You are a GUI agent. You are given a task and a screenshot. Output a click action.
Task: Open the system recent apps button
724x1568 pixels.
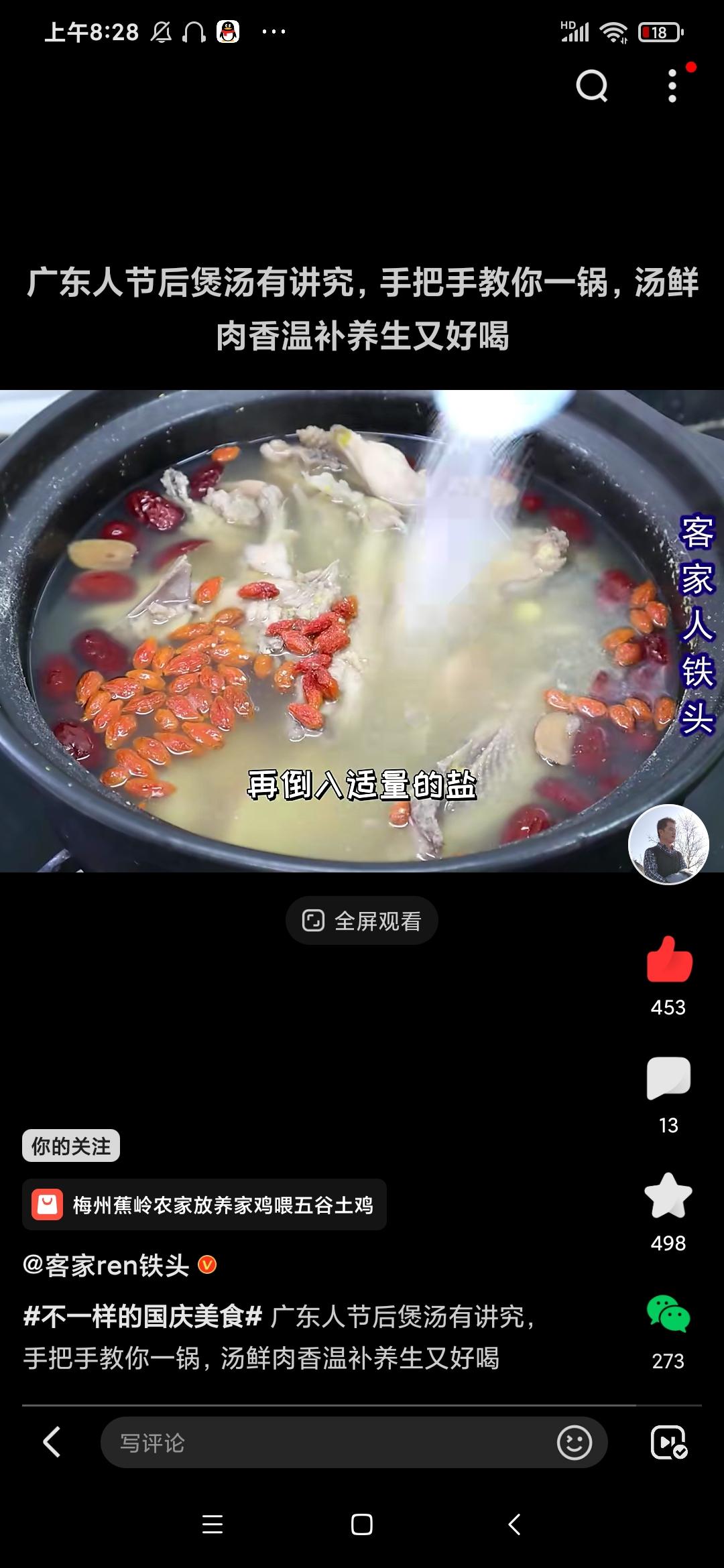click(213, 1524)
